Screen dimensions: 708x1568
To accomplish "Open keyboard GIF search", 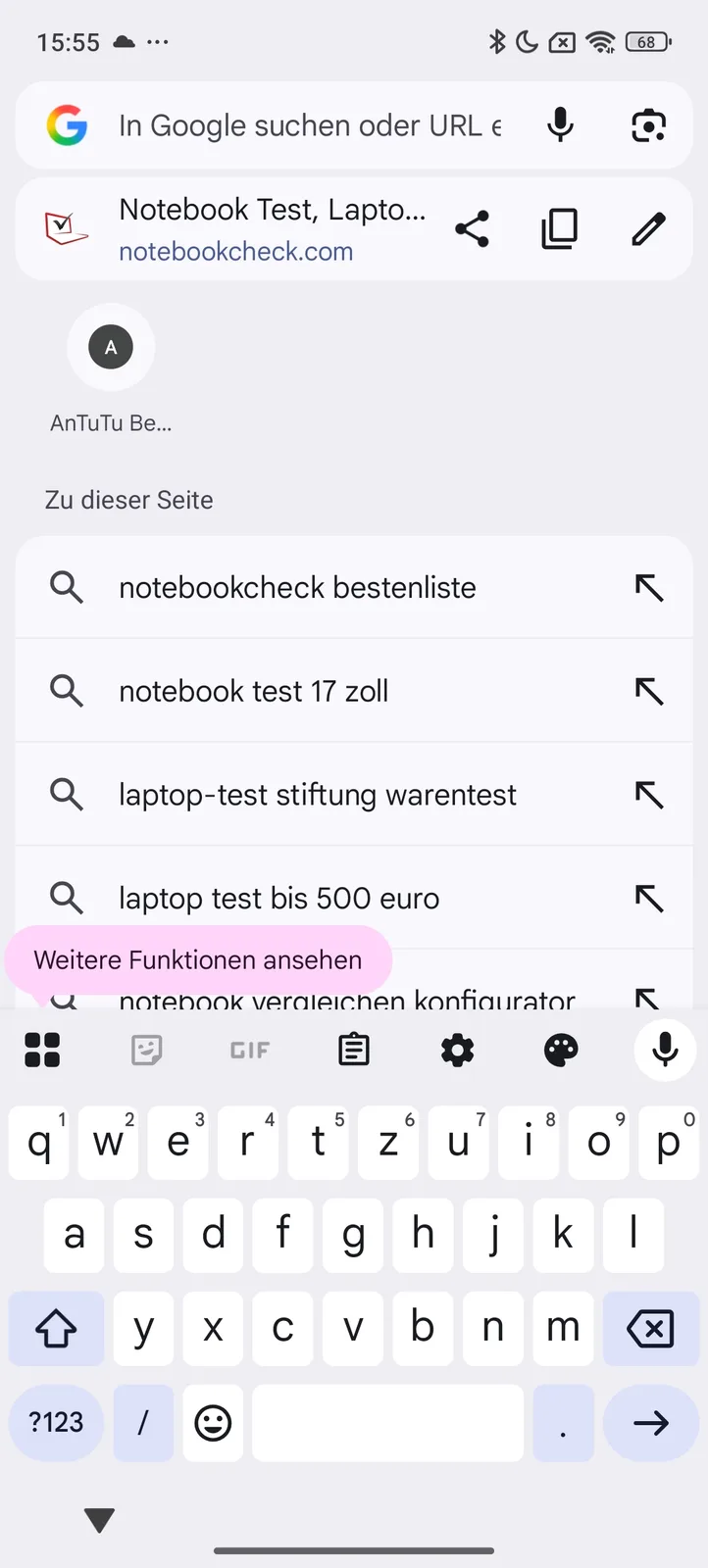I will (249, 1051).
